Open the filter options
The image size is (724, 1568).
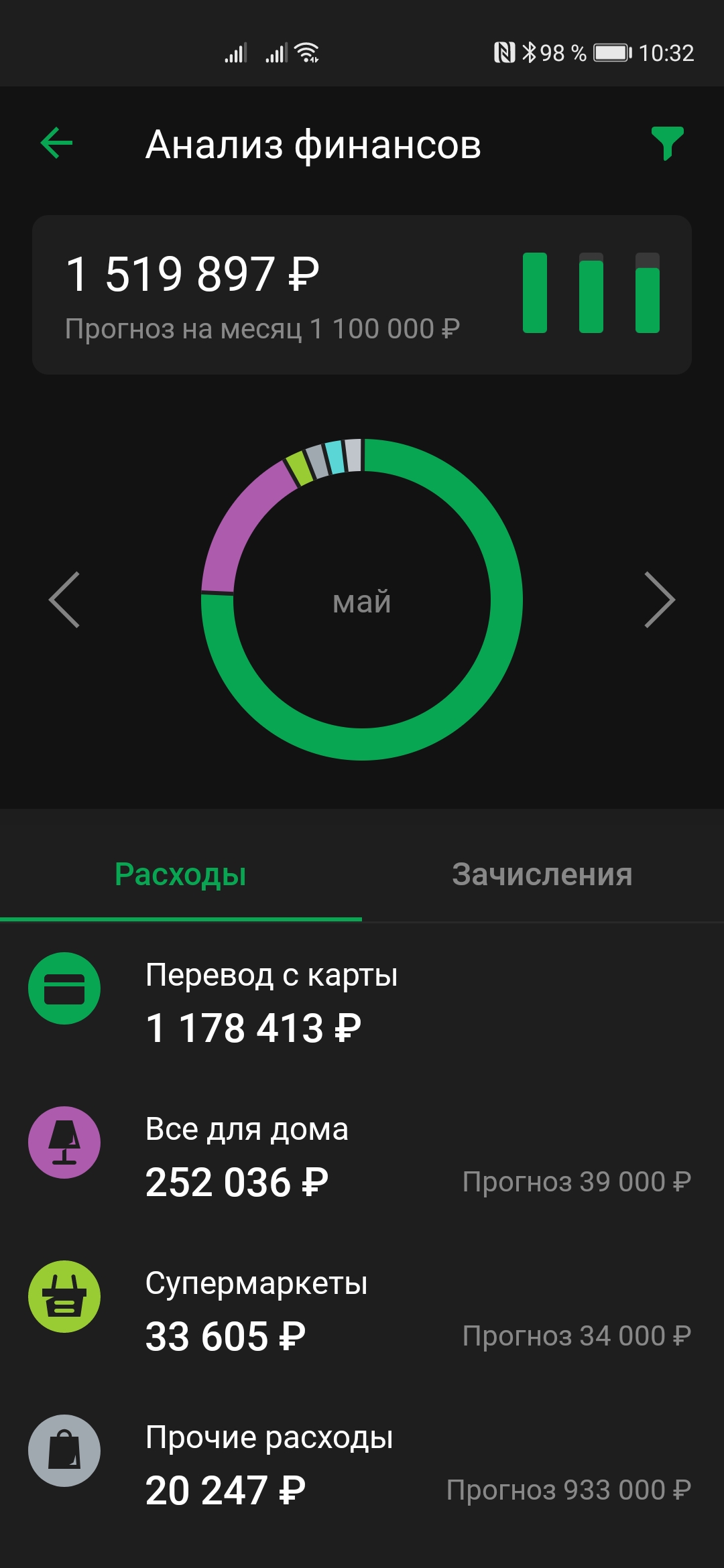pyautogui.click(x=667, y=143)
